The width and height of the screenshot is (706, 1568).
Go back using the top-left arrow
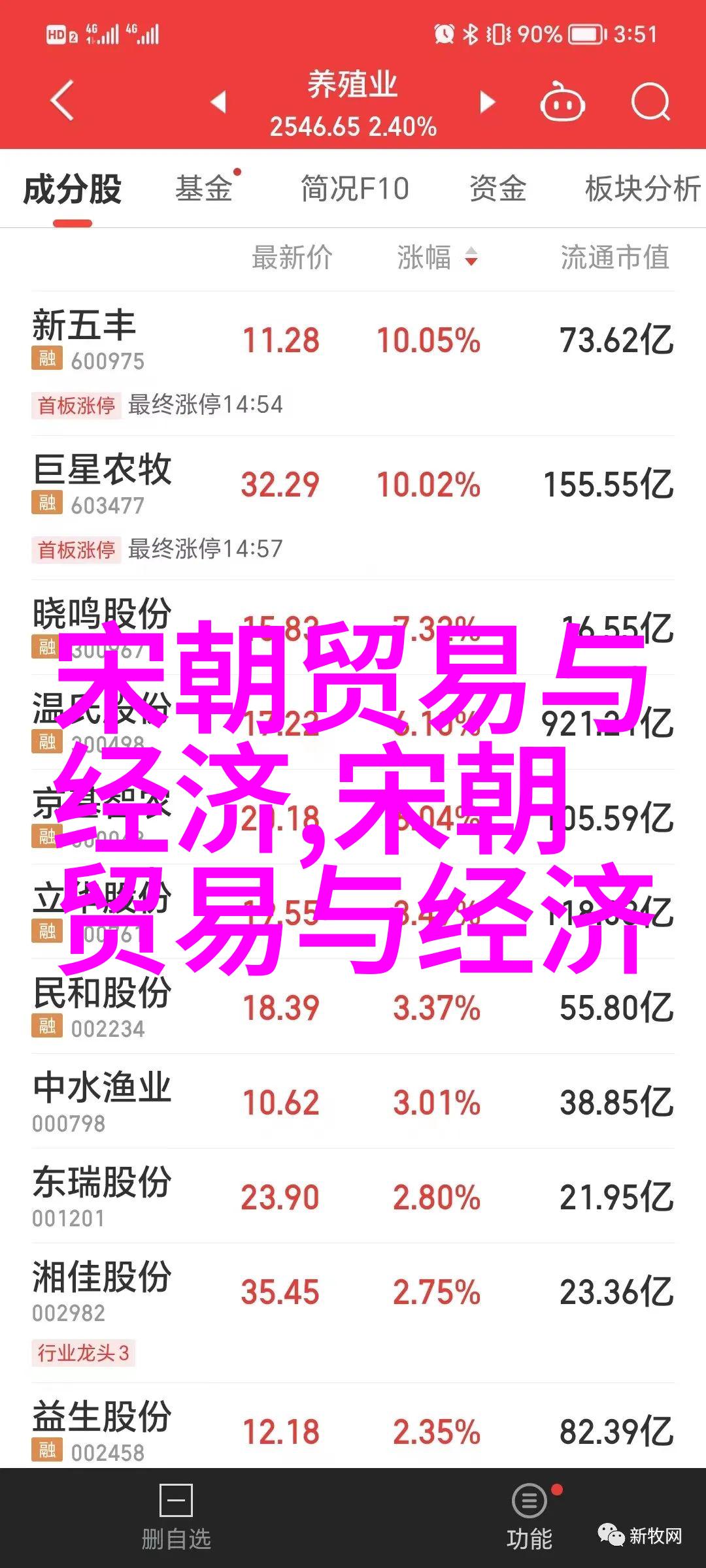coord(63,101)
